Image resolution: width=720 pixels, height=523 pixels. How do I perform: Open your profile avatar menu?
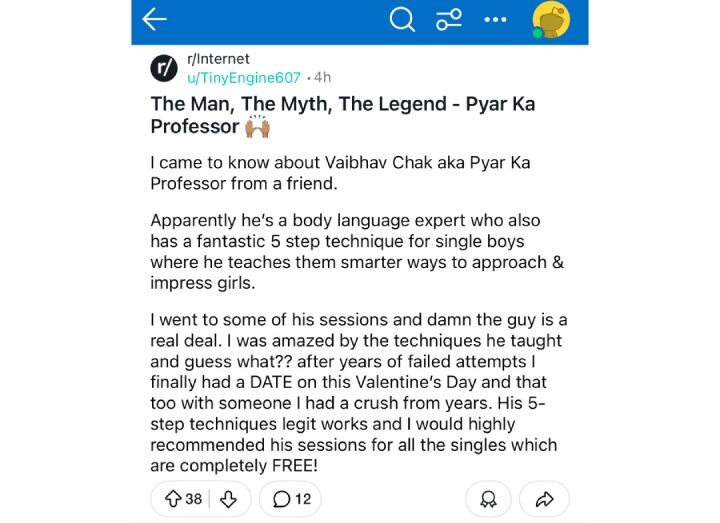550,19
